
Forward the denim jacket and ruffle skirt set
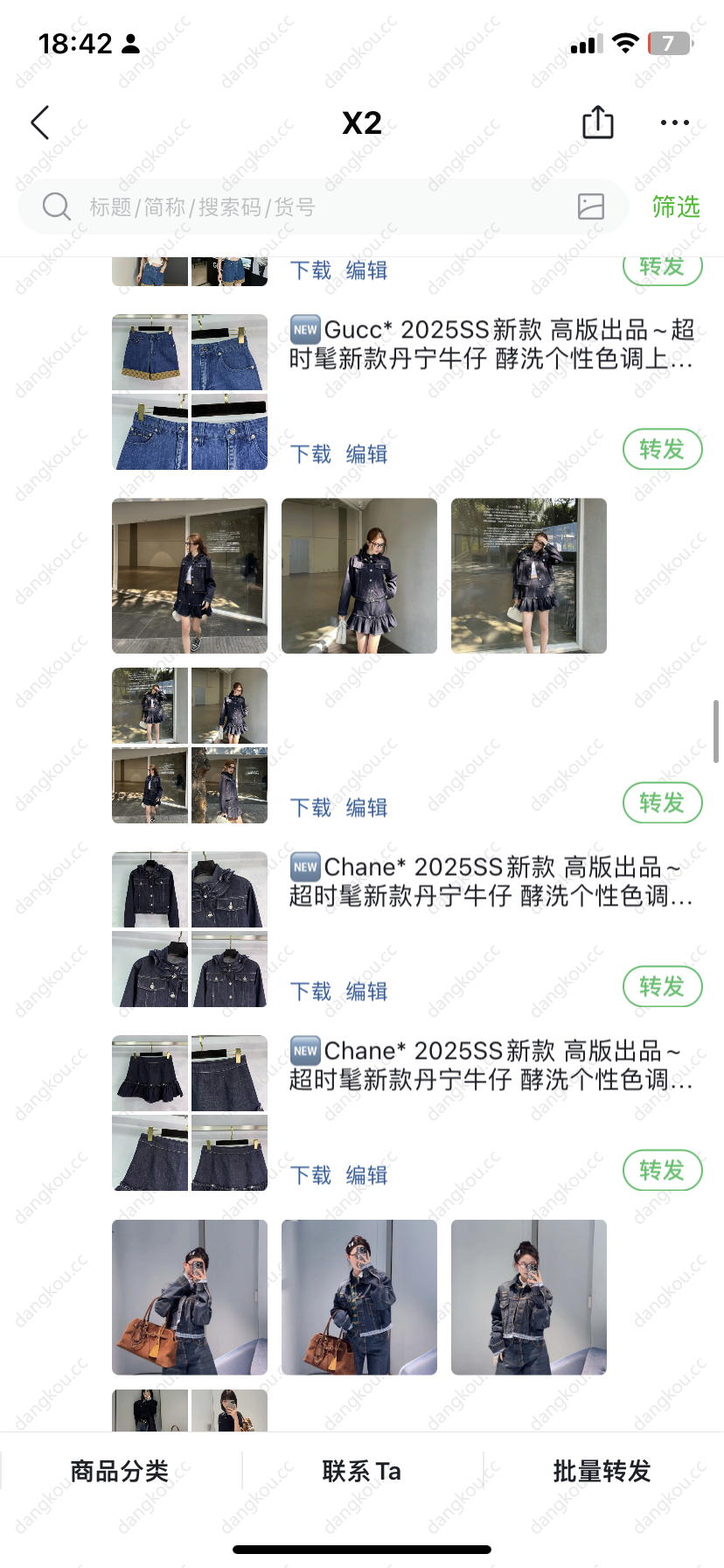coord(662,802)
